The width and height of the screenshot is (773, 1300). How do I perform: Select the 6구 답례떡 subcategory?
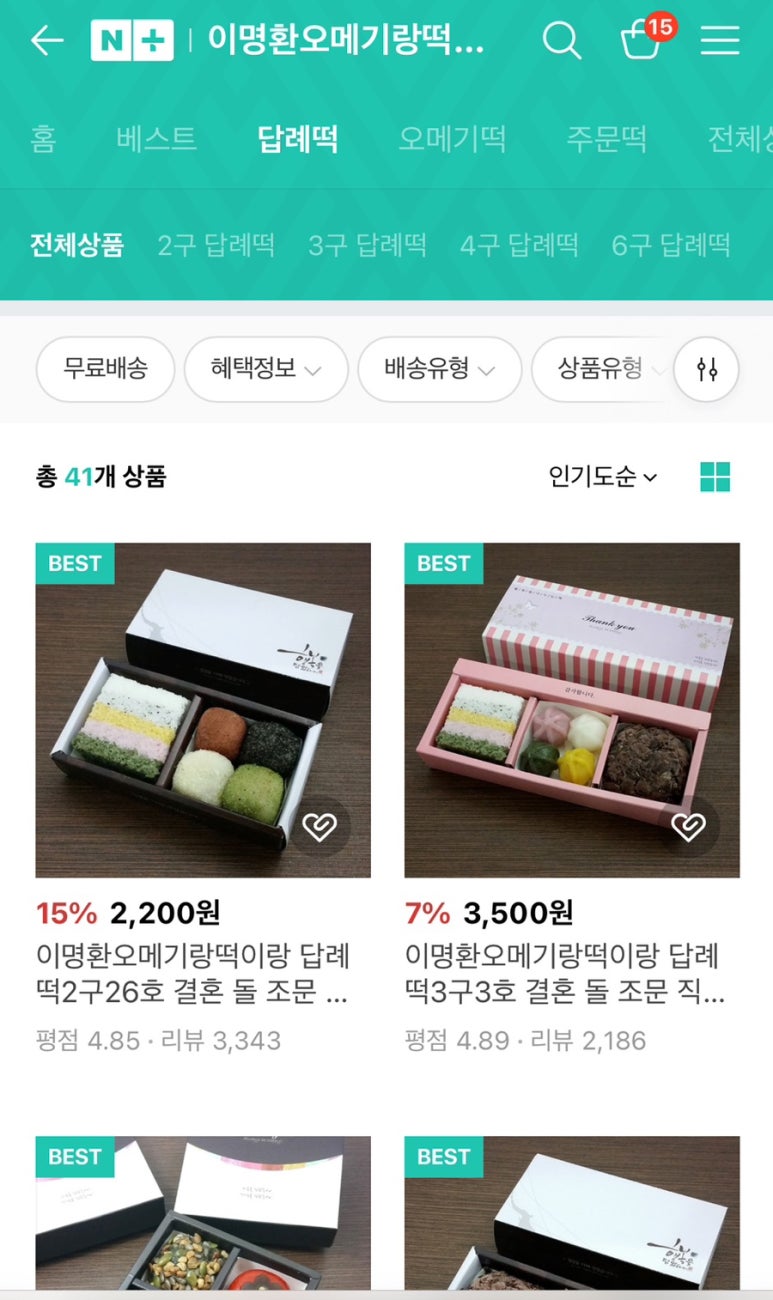671,245
